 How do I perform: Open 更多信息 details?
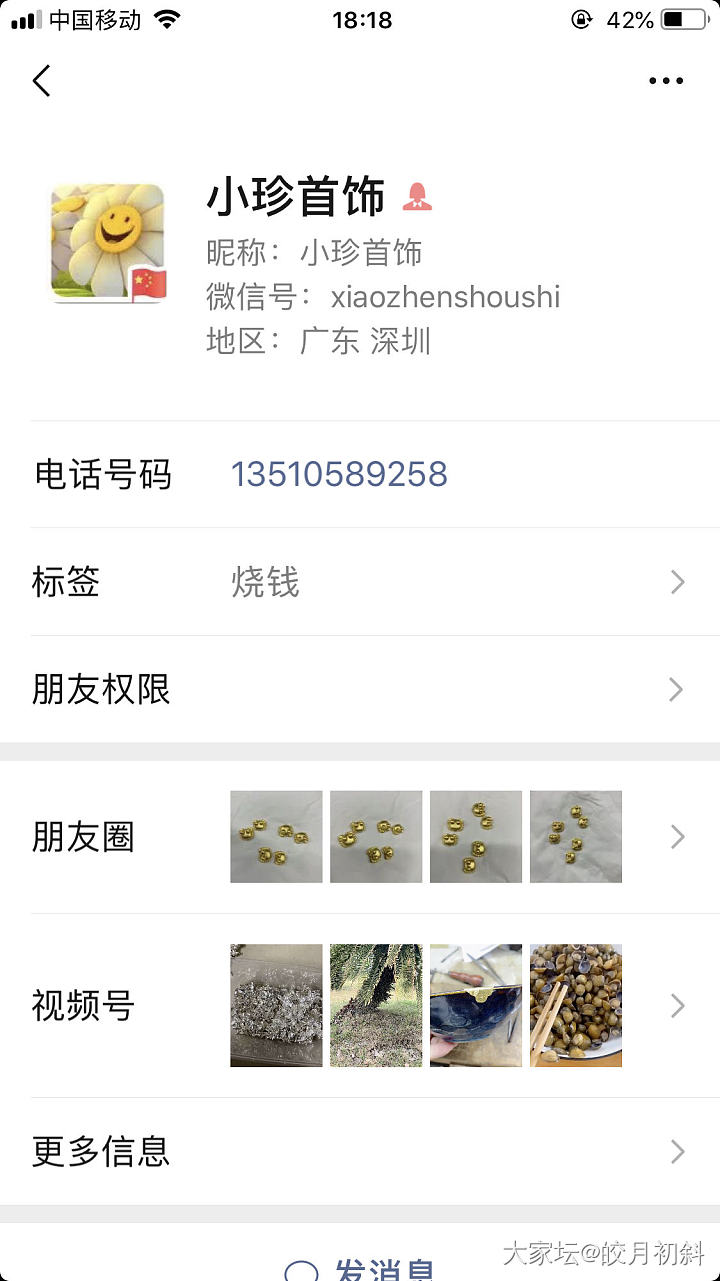click(x=360, y=1152)
